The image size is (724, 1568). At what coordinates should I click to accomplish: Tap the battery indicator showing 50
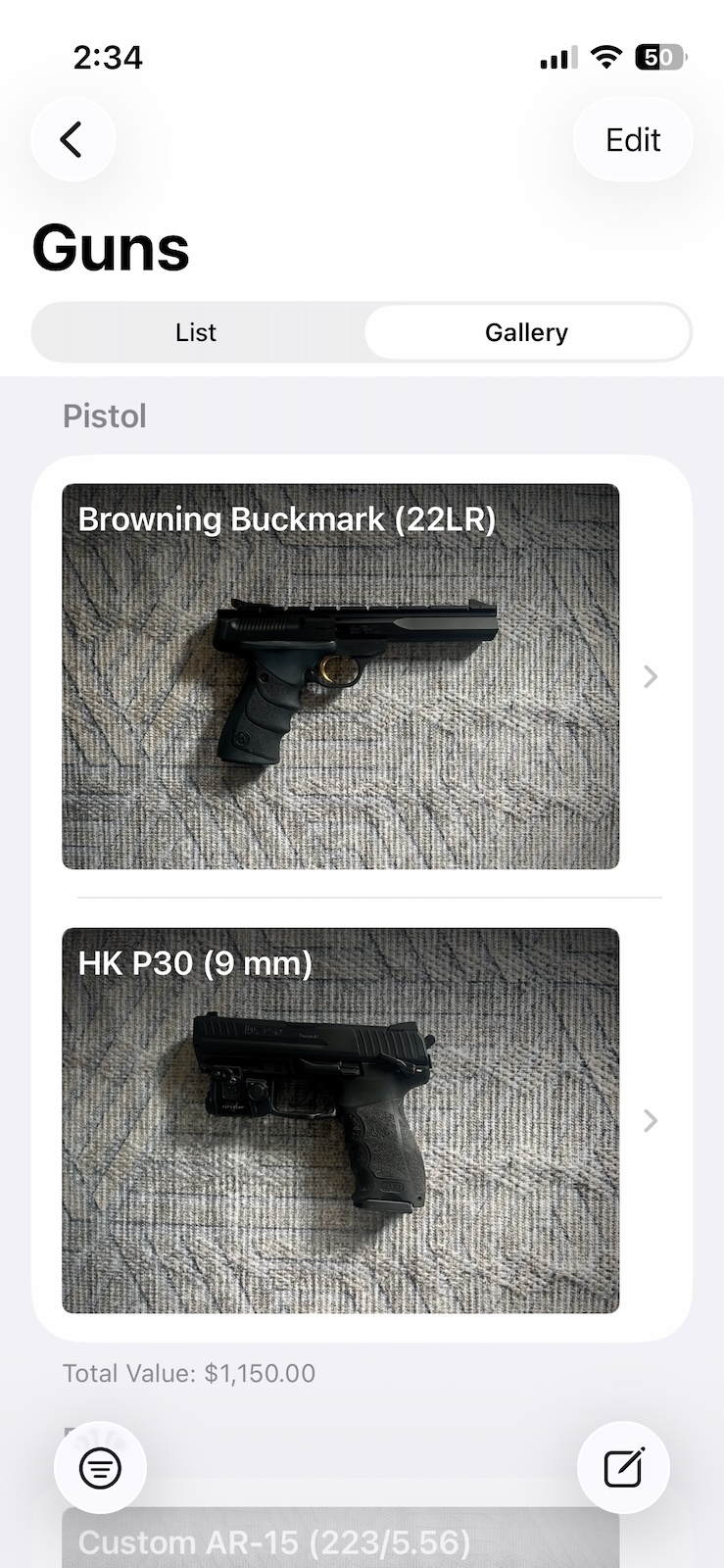pyautogui.click(x=658, y=57)
